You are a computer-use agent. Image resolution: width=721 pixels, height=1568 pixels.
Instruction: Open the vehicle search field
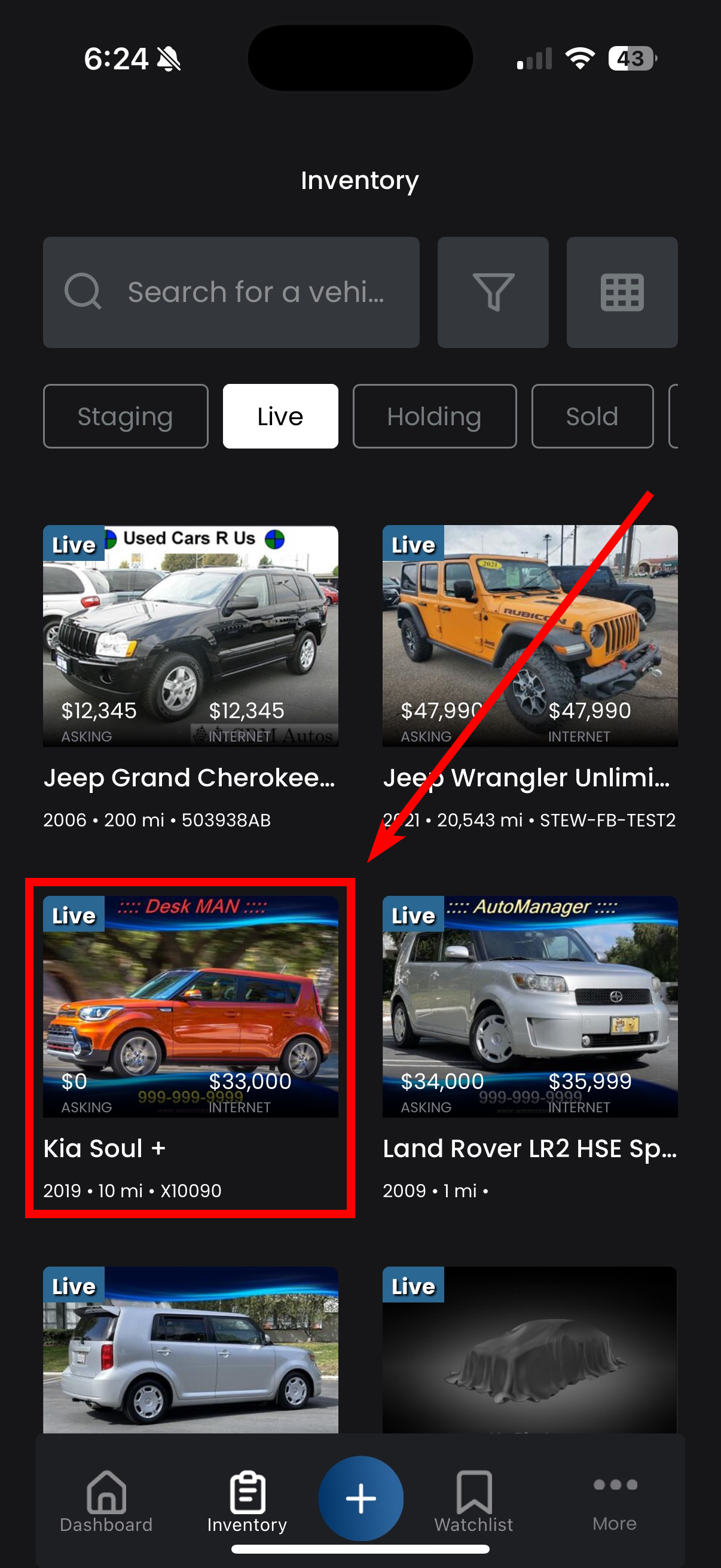[x=231, y=292]
